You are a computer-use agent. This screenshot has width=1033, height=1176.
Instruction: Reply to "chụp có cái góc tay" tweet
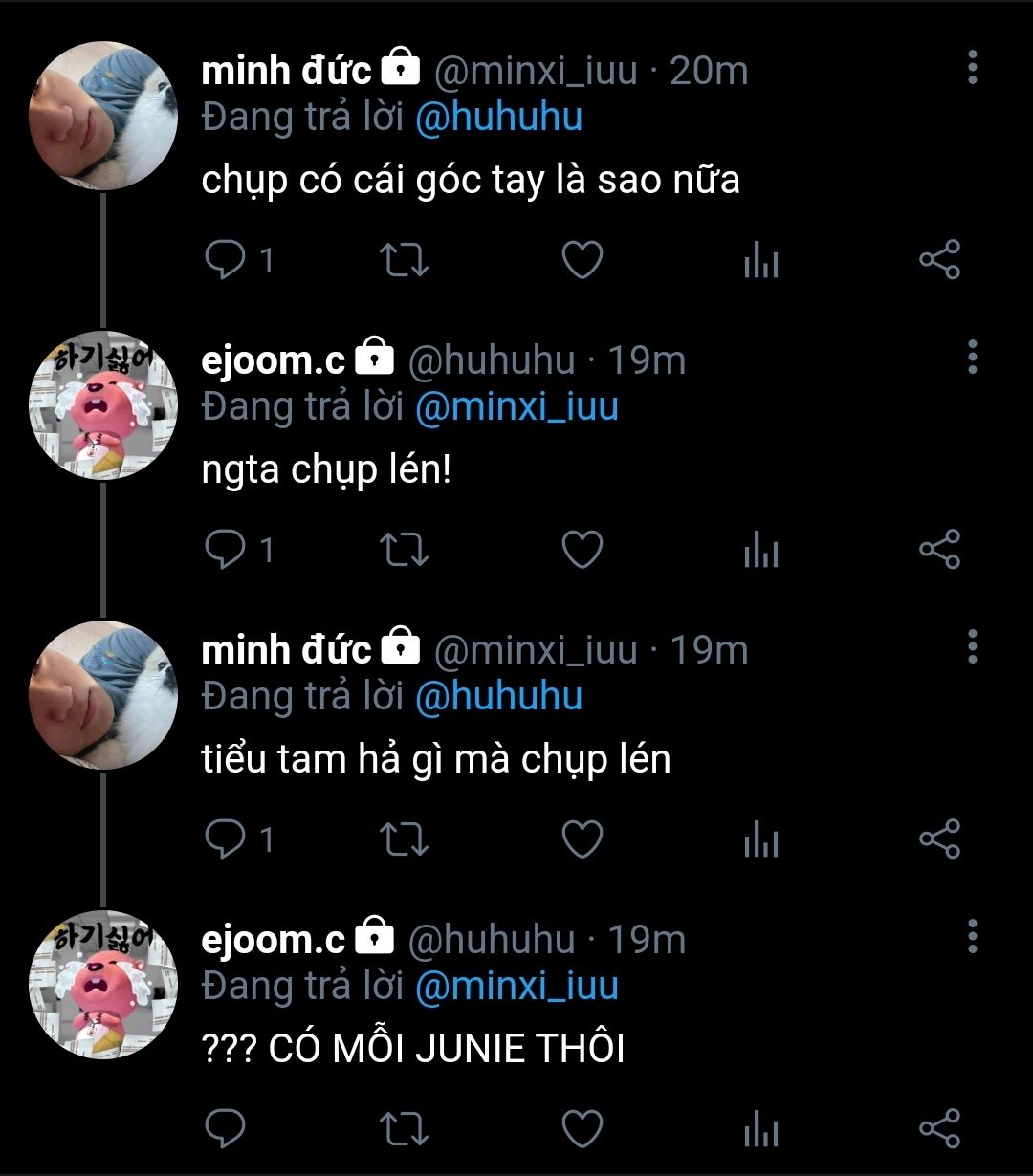(226, 260)
